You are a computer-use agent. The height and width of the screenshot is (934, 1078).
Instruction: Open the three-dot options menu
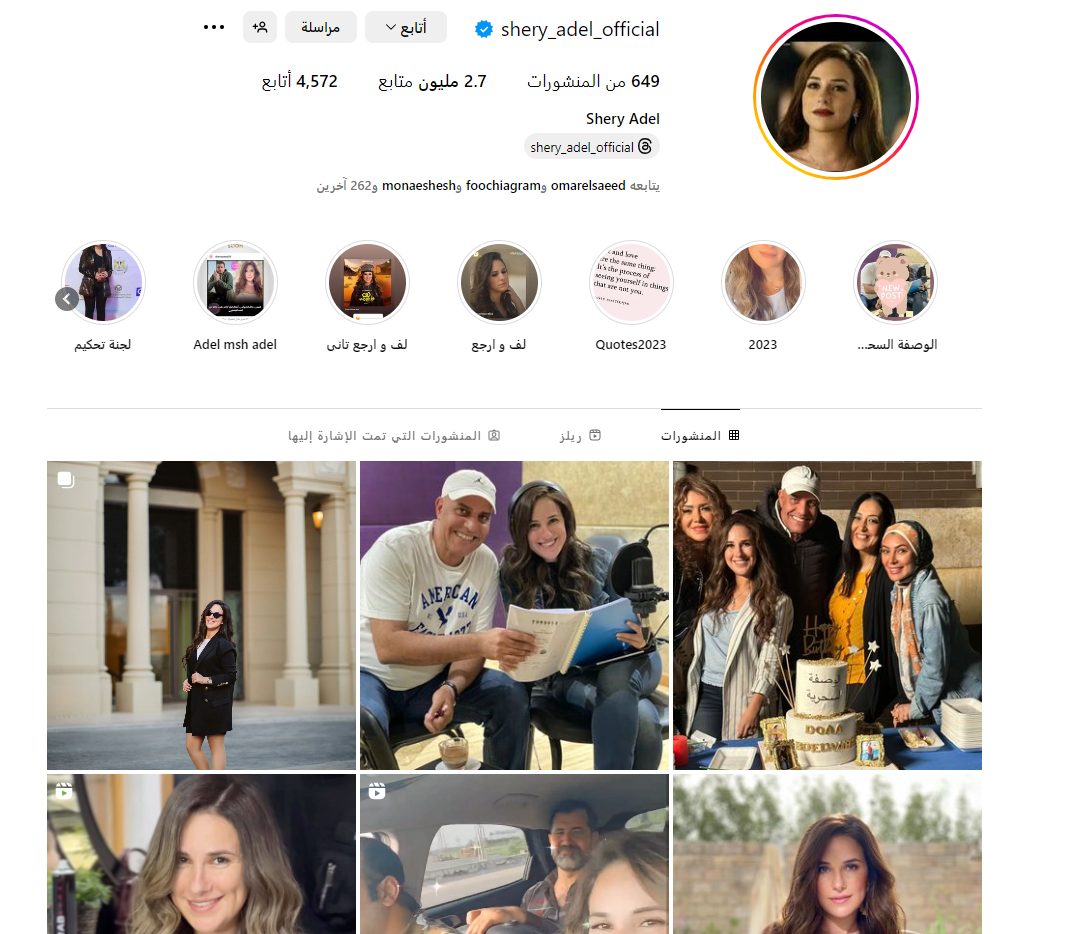214,27
